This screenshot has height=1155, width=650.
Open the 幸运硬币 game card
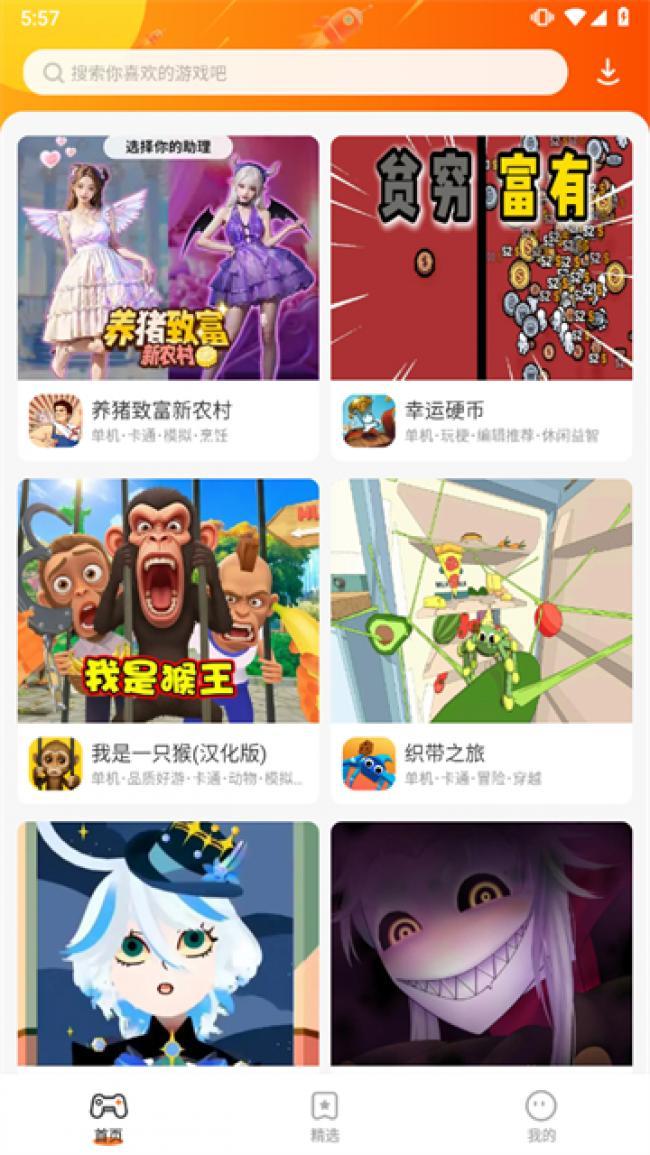pyautogui.click(x=481, y=297)
